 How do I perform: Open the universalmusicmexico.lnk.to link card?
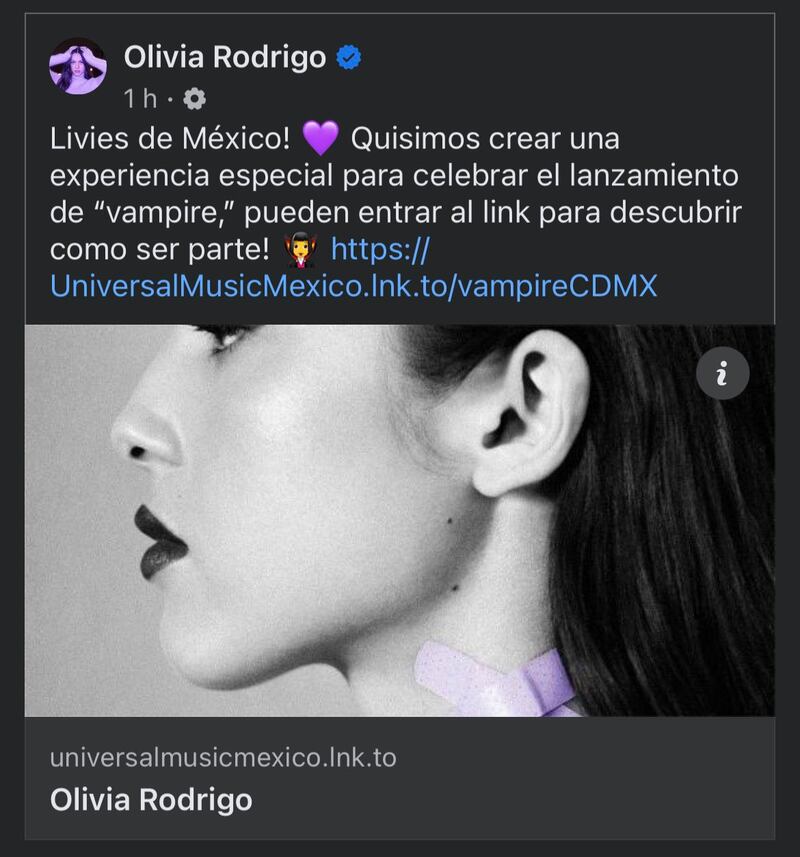click(224, 778)
